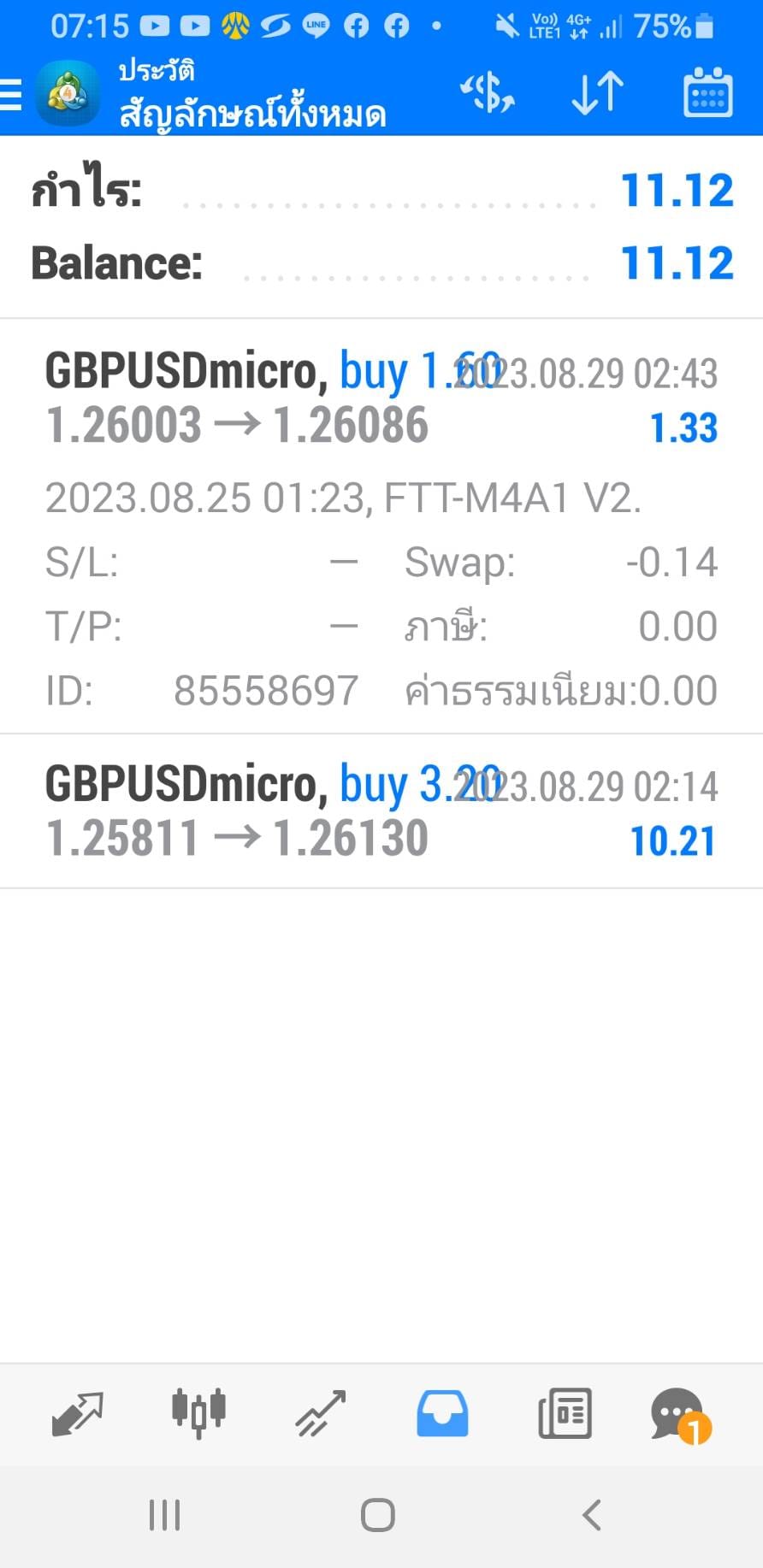
Task: Go back using the system back button
Action: pos(591,1515)
